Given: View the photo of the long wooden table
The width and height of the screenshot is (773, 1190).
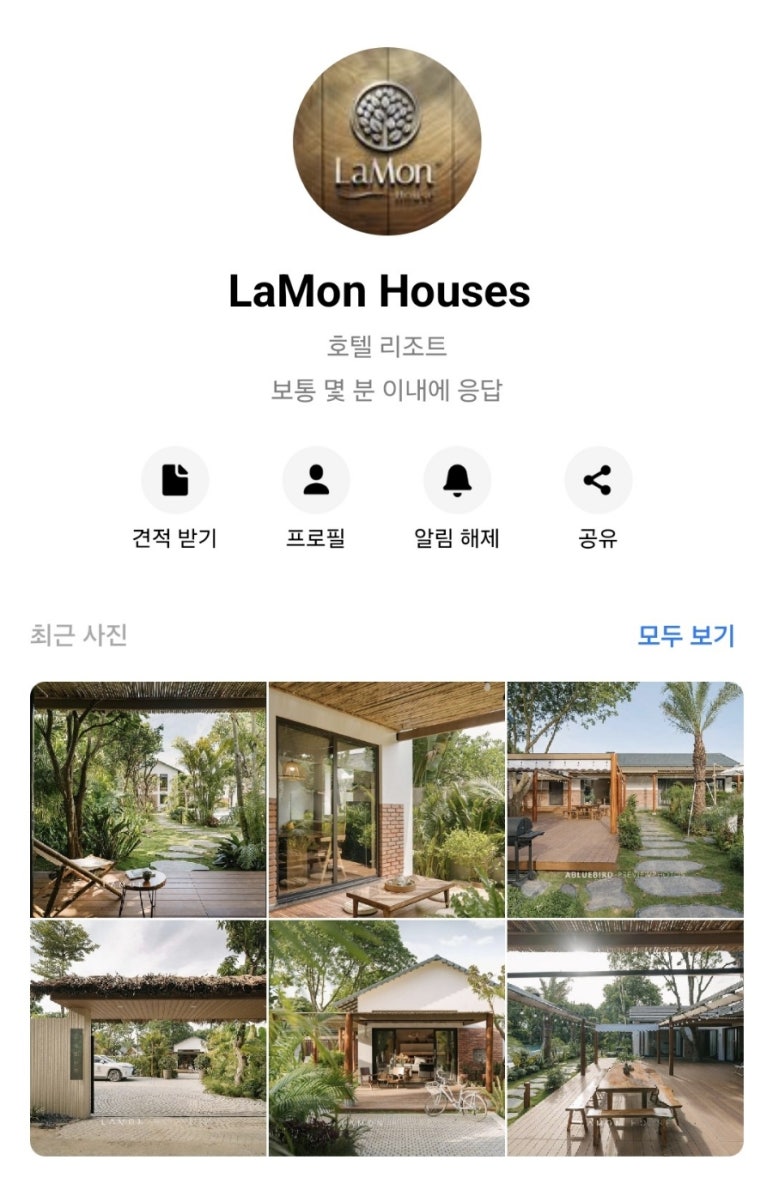Looking at the screenshot, I should pyautogui.click(x=625, y=1038).
